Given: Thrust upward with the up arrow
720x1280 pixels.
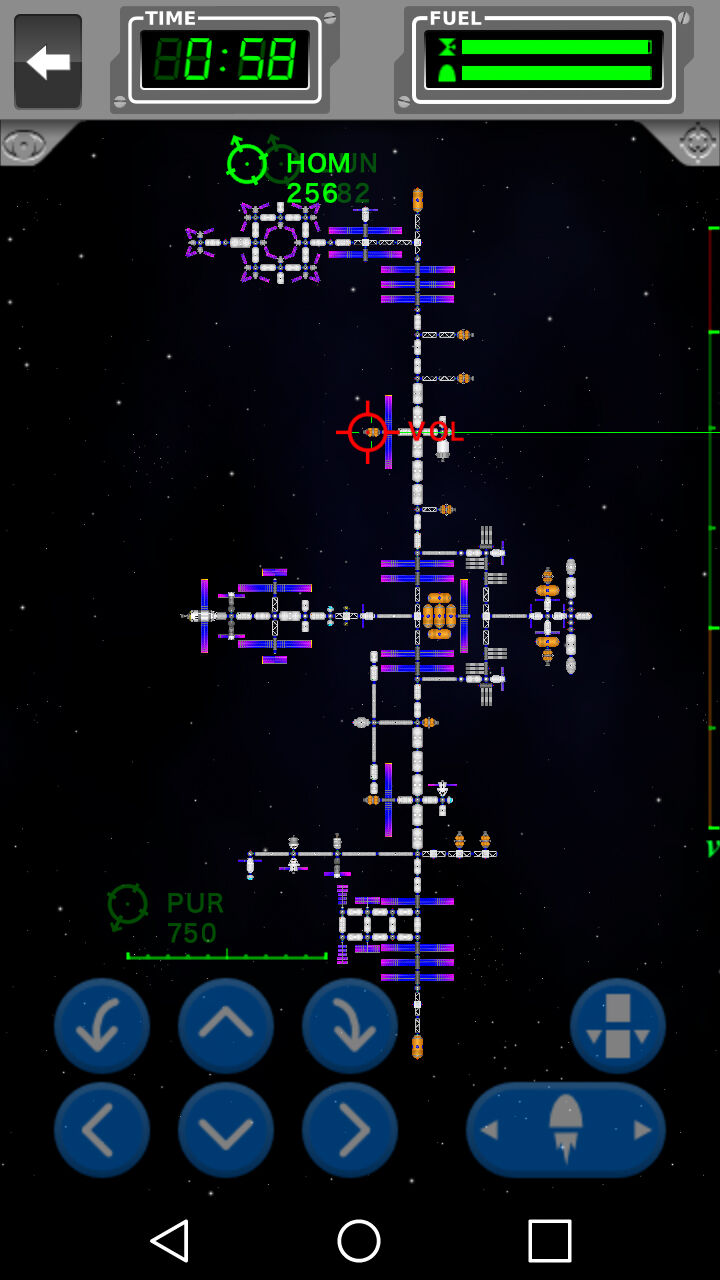Looking at the screenshot, I should [226, 1026].
